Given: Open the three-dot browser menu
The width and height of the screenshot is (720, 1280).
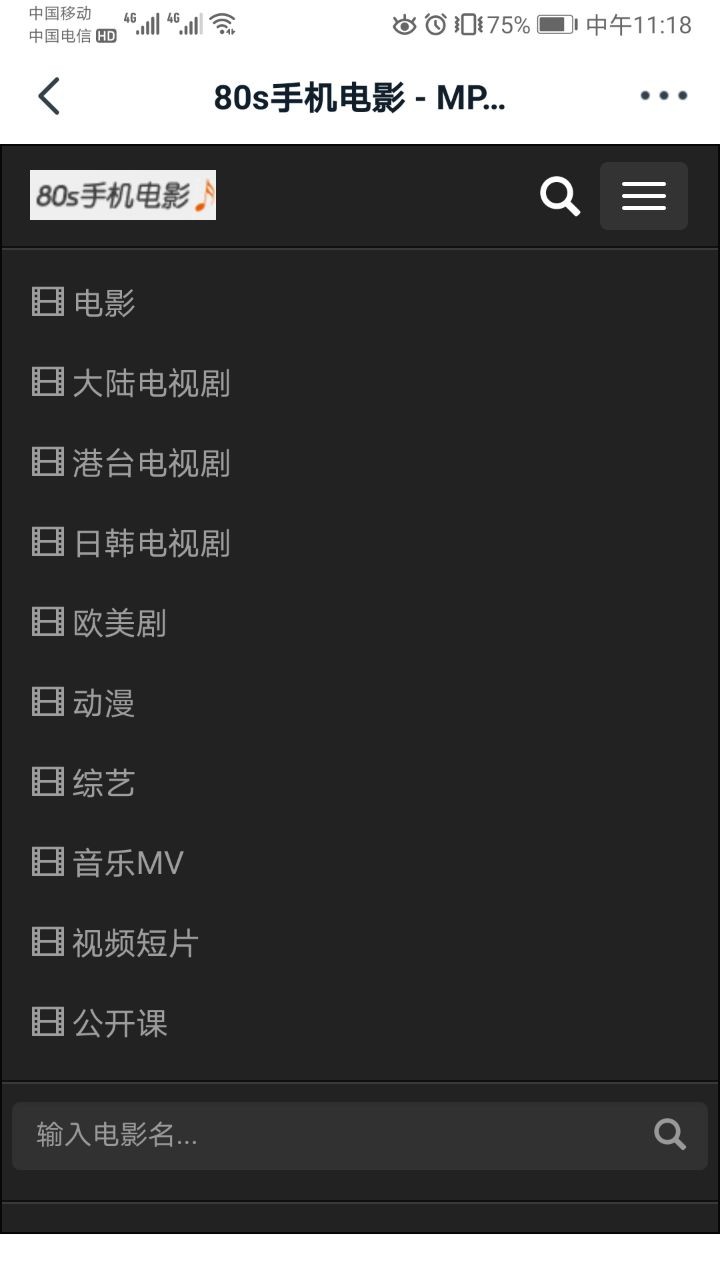Looking at the screenshot, I should pyautogui.click(x=662, y=96).
